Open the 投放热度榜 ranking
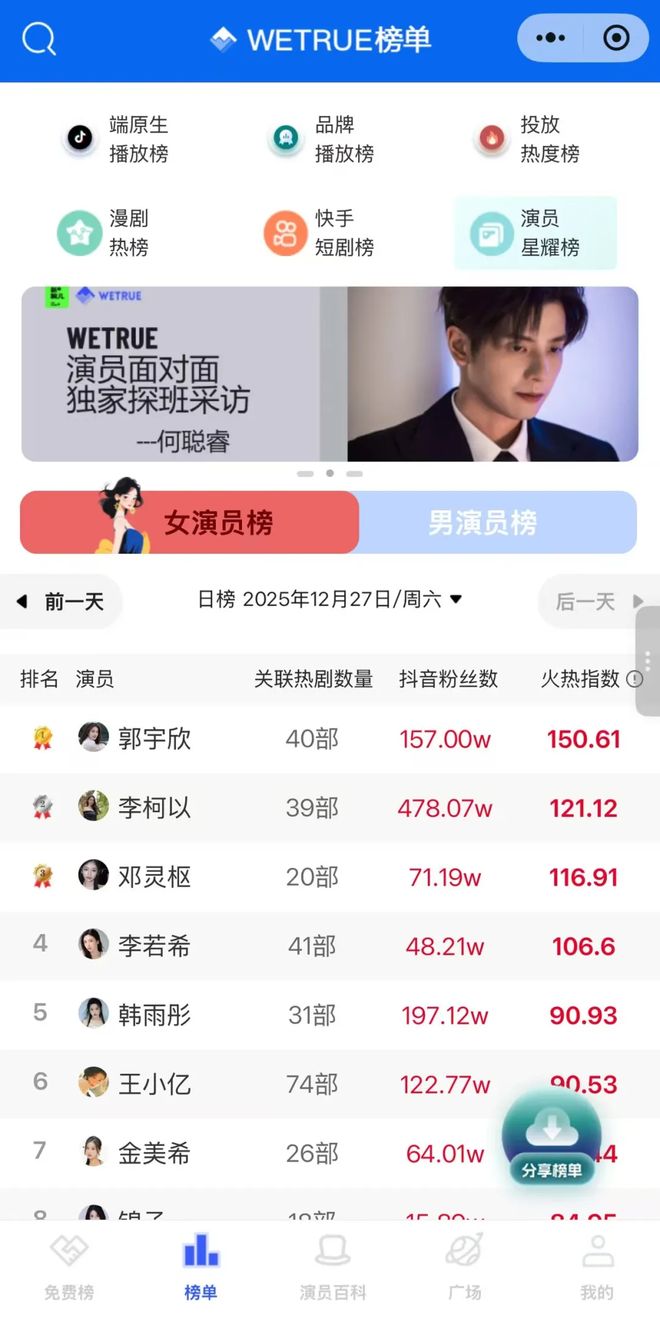Image resolution: width=660 pixels, height=1322 pixels. coord(528,139)
